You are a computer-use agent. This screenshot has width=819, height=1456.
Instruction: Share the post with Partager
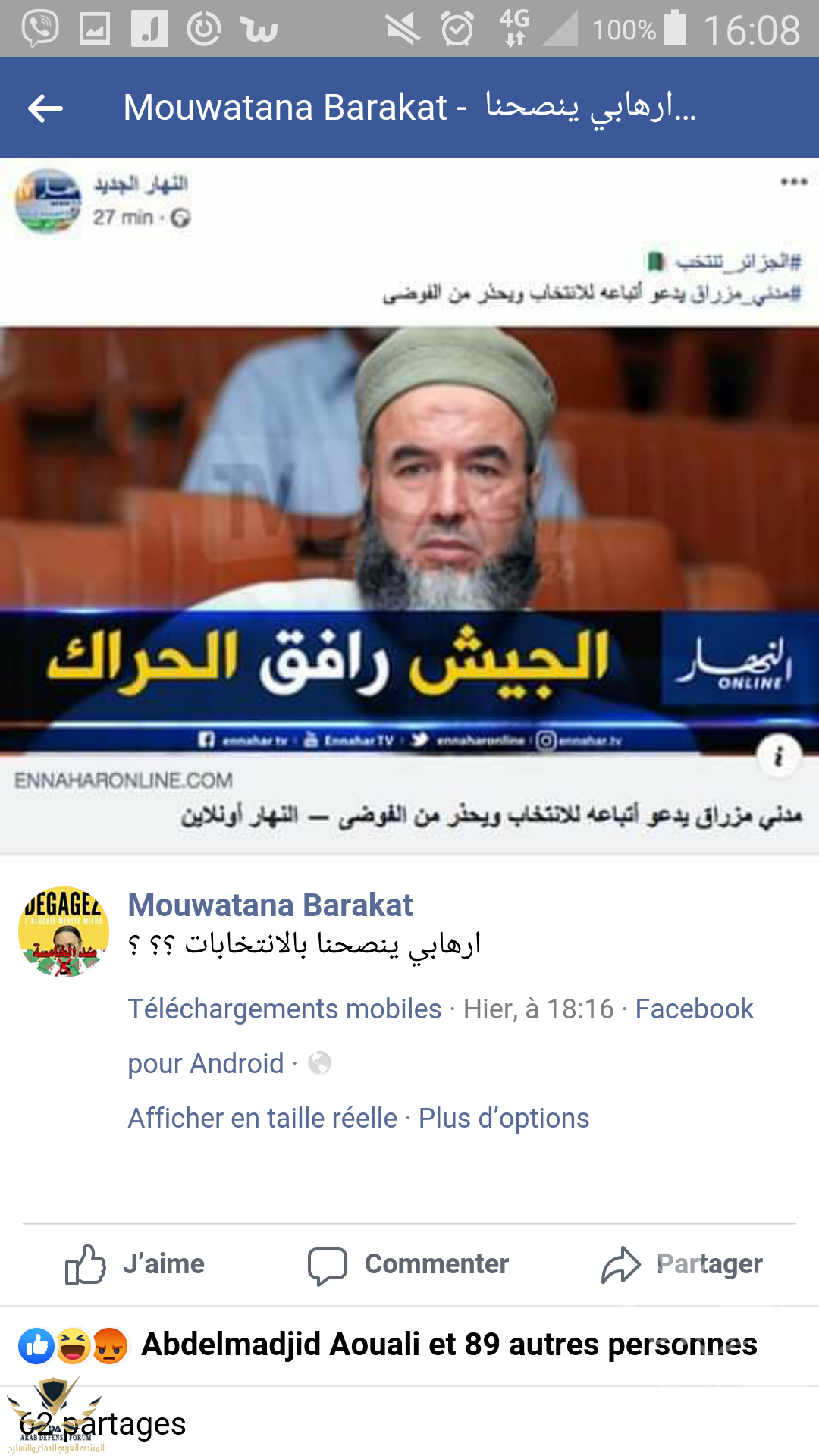(x=682, y=1264)
